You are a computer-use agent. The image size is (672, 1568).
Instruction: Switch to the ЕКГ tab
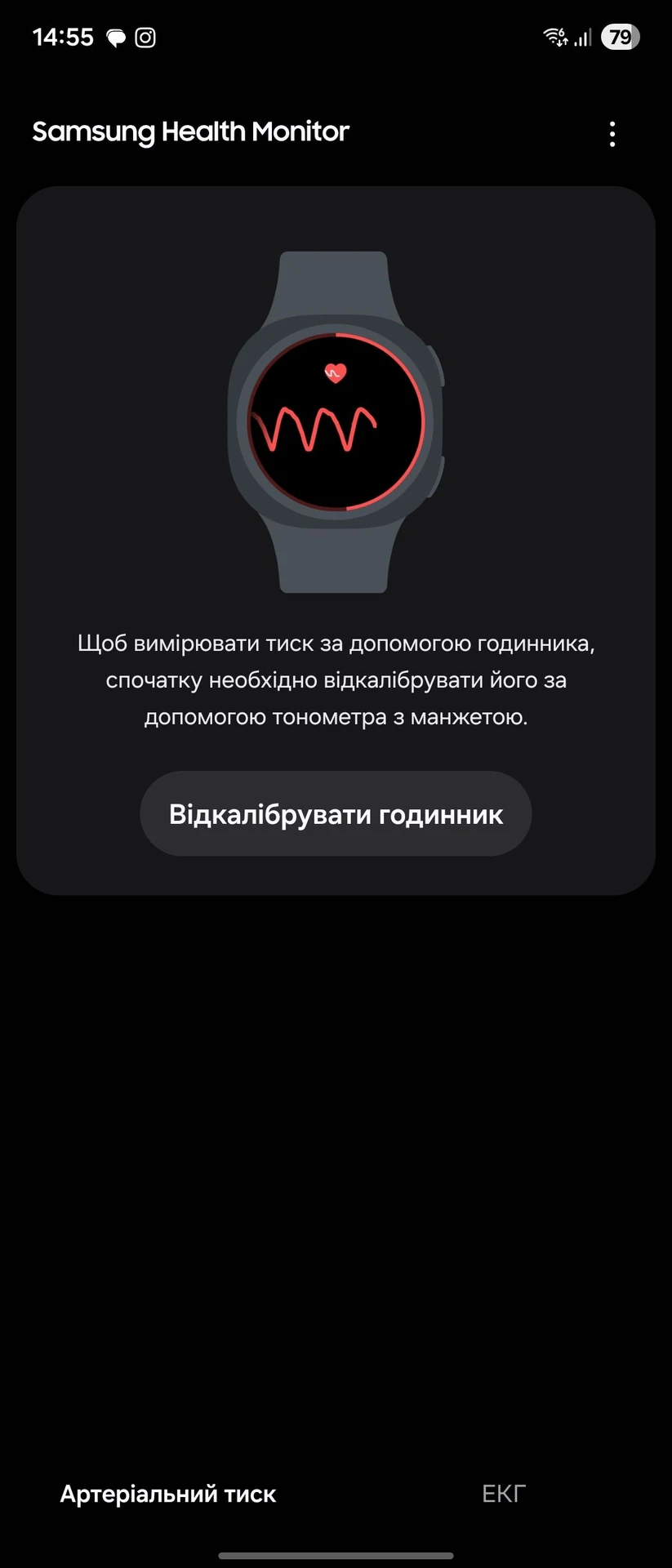(x=503, y=1494)
